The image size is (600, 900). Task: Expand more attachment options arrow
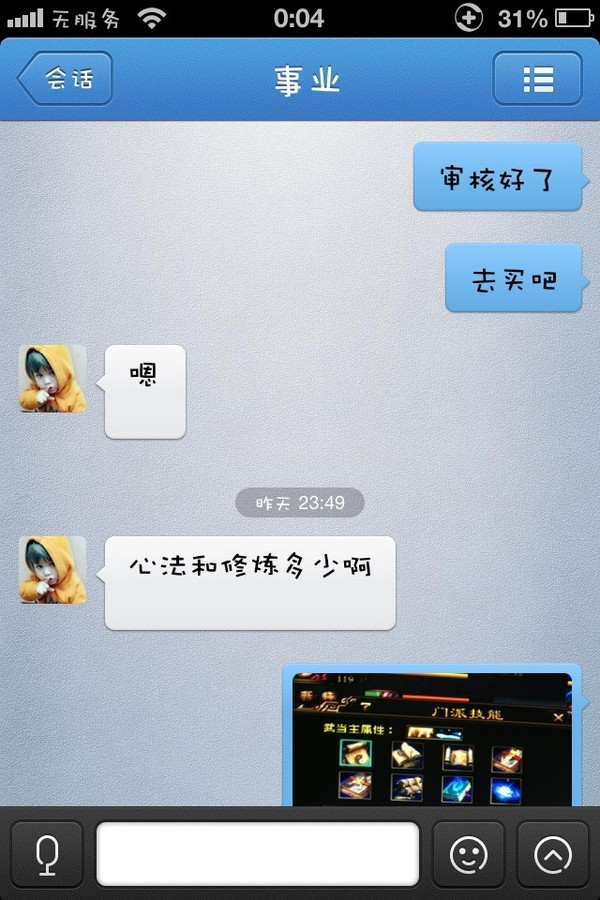pos(553,854)
